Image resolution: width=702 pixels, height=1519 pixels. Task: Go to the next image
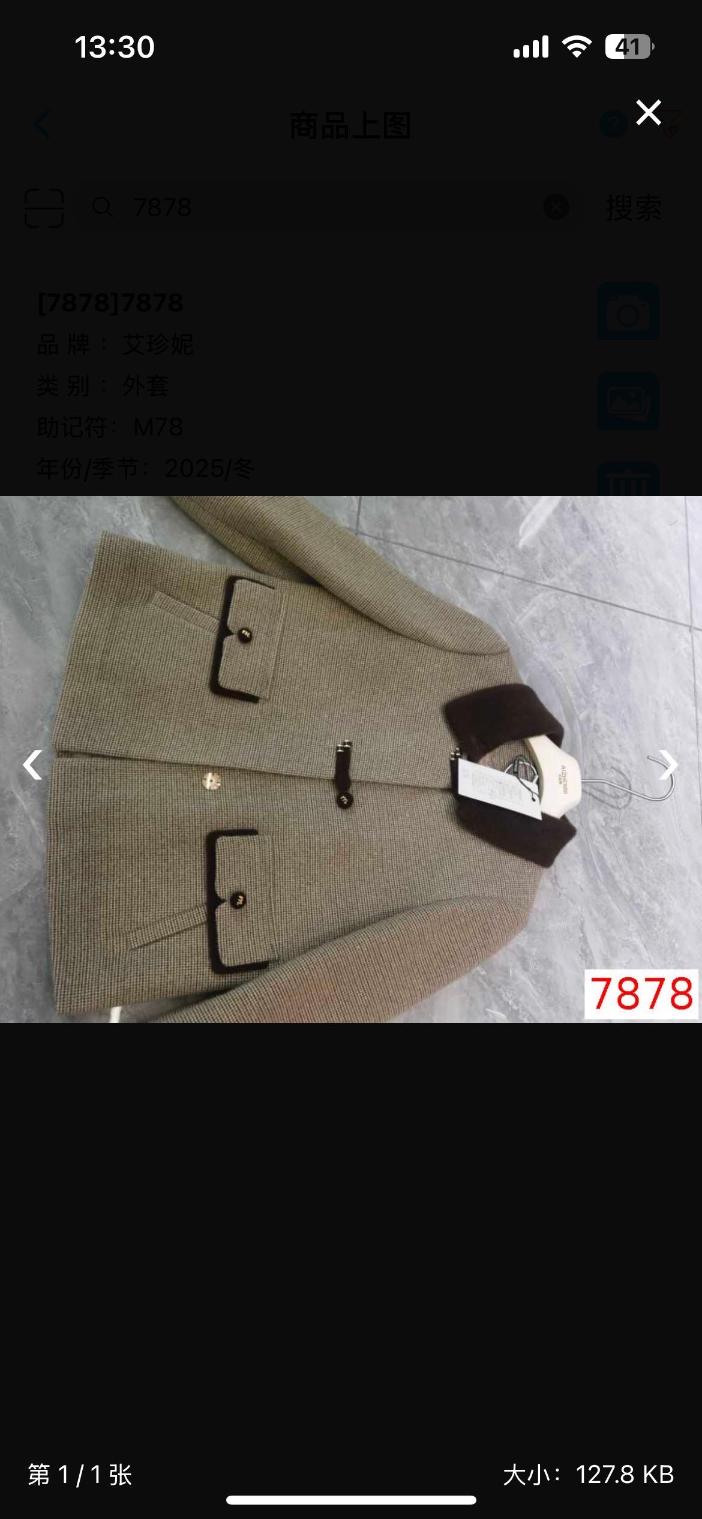667,765
